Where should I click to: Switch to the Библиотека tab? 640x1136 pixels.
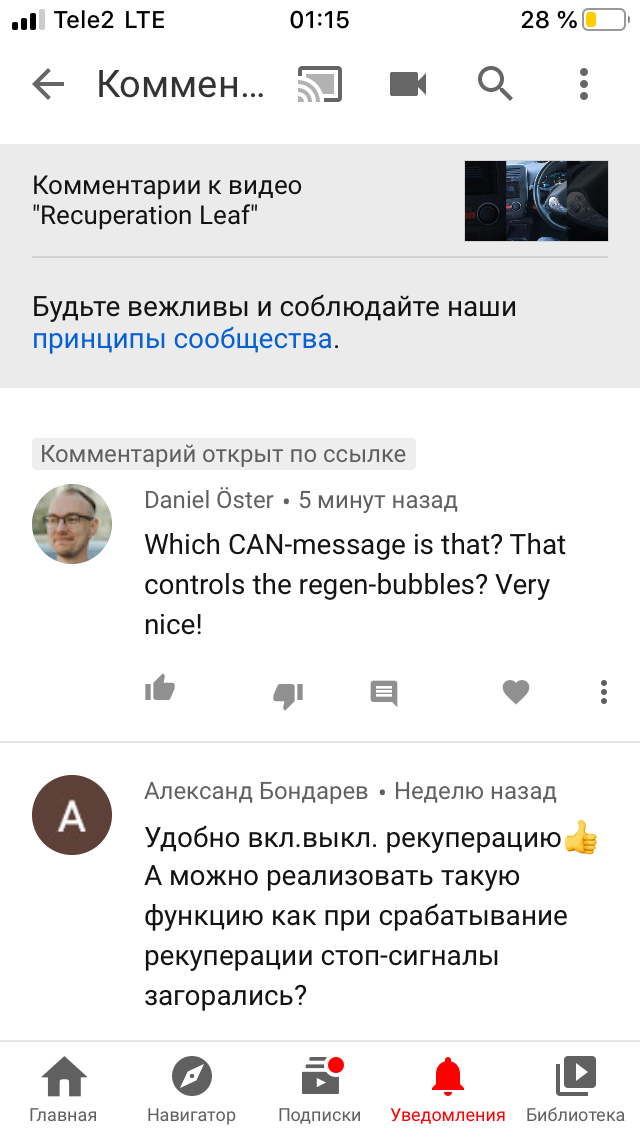[575, 1090]
